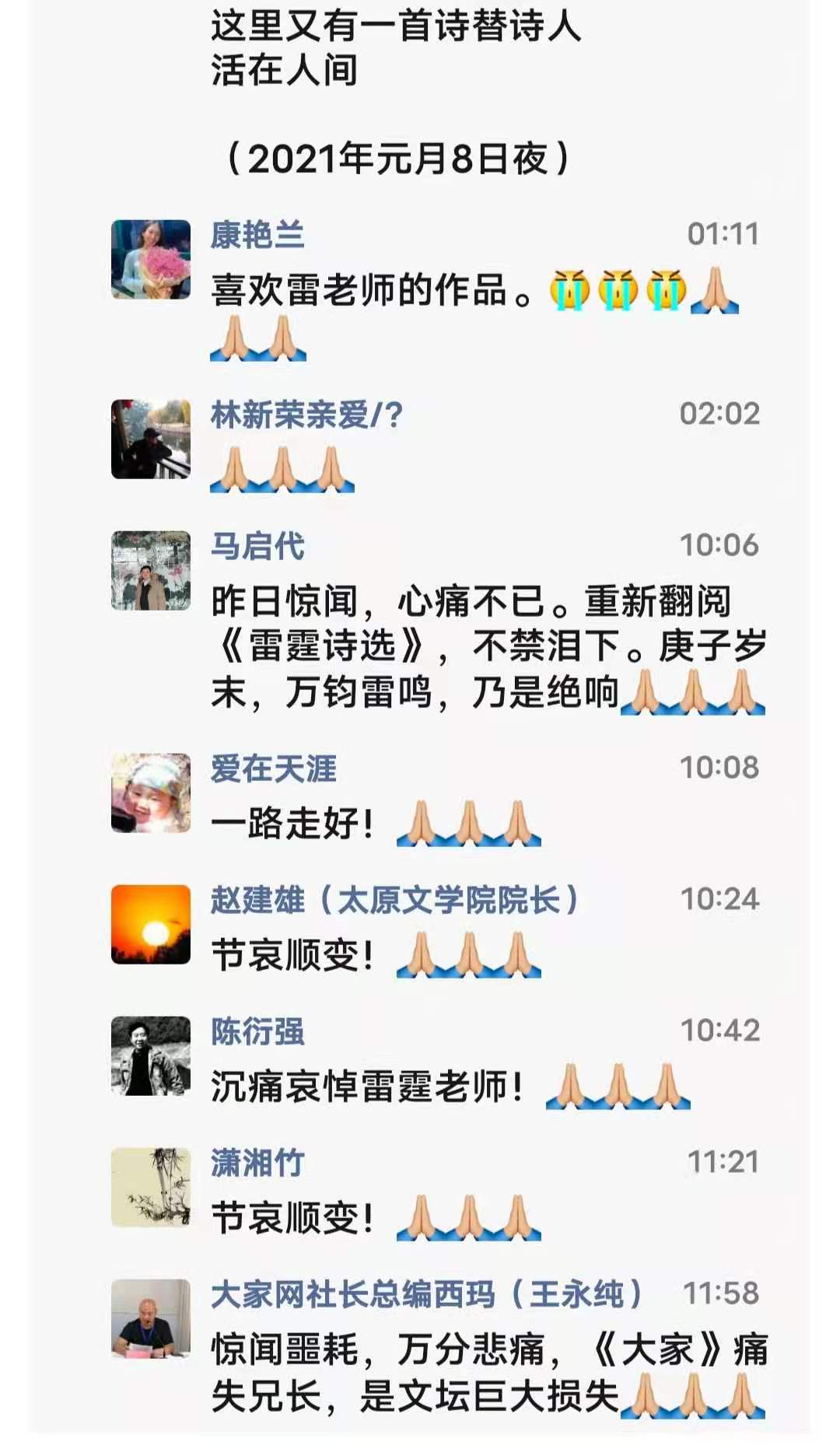
Task: Open 马启代's profile from his name
Action: (x=257, y=546)
